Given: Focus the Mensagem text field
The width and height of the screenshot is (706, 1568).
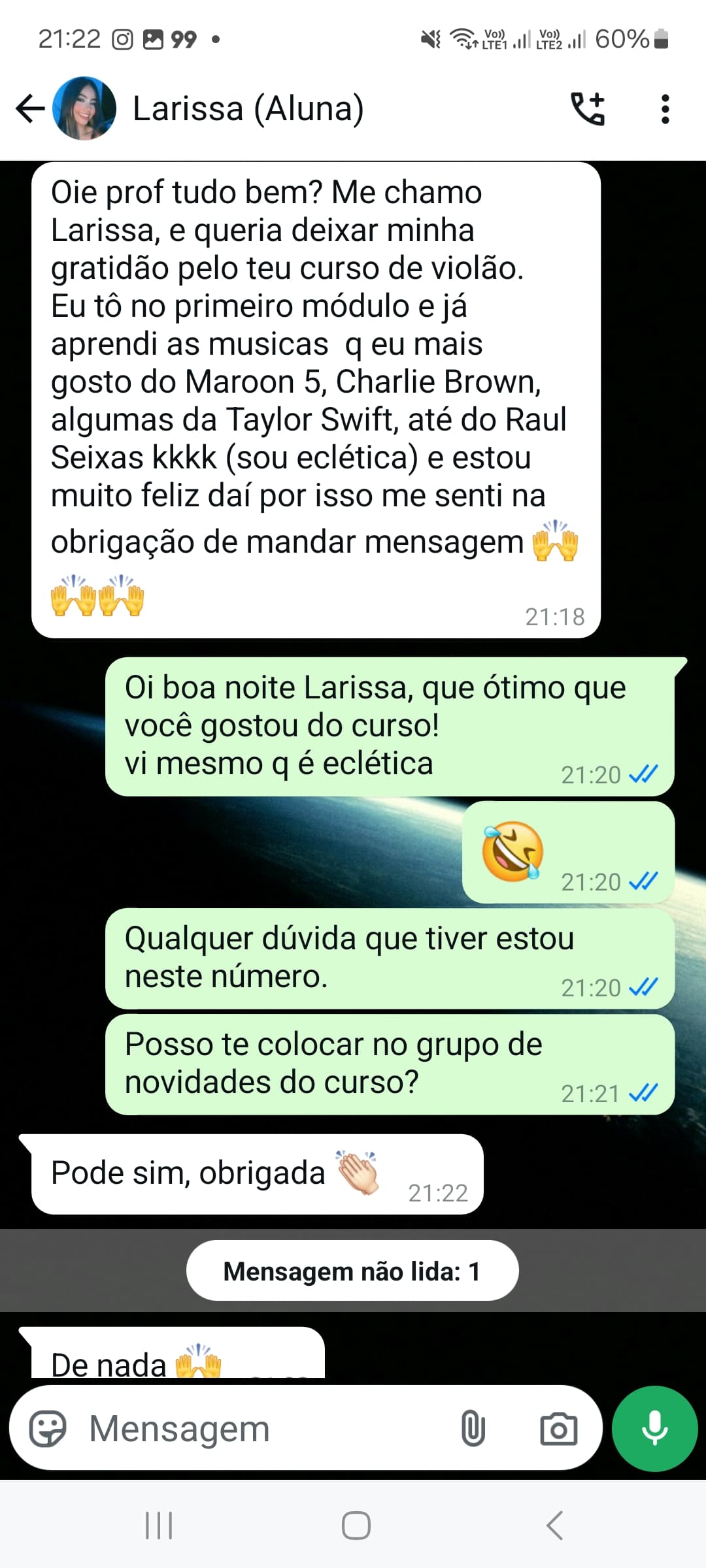Looking at the screenshot, I should point(261,1429).
